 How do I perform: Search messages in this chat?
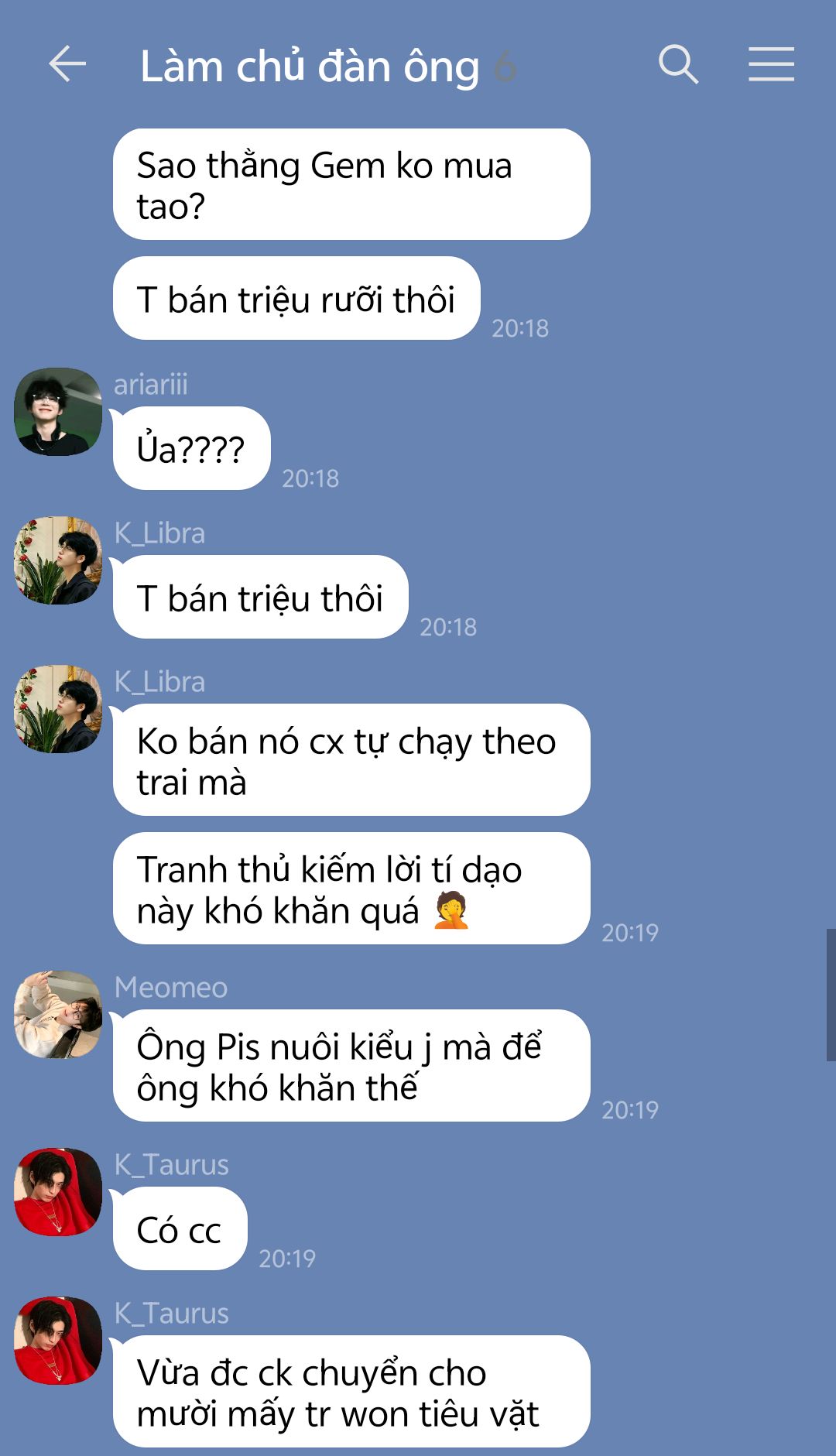pyautogui.click(x=678, y=64)
